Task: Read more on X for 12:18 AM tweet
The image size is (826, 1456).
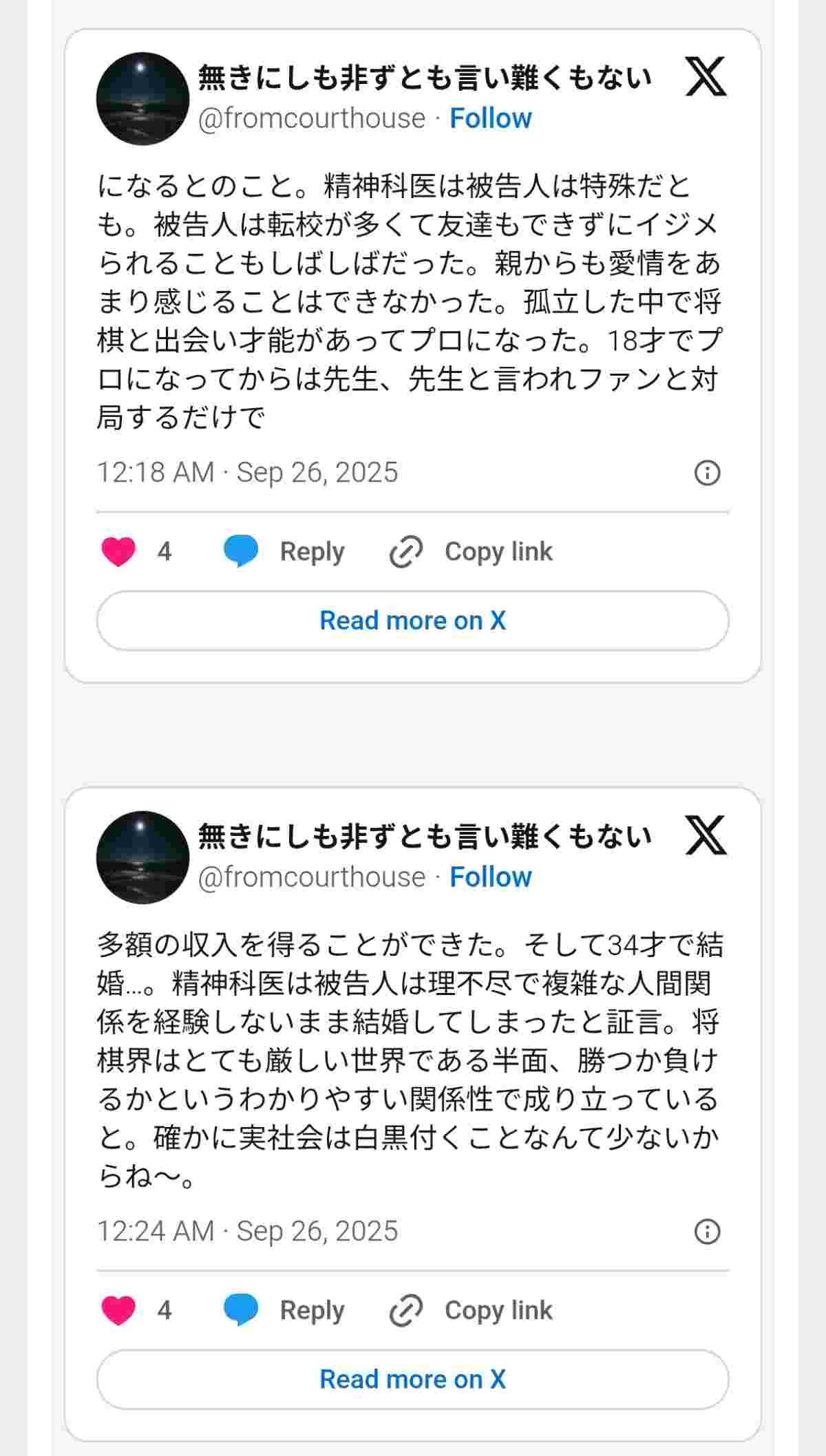Action: pyautogui.click(x=412, y=621)
